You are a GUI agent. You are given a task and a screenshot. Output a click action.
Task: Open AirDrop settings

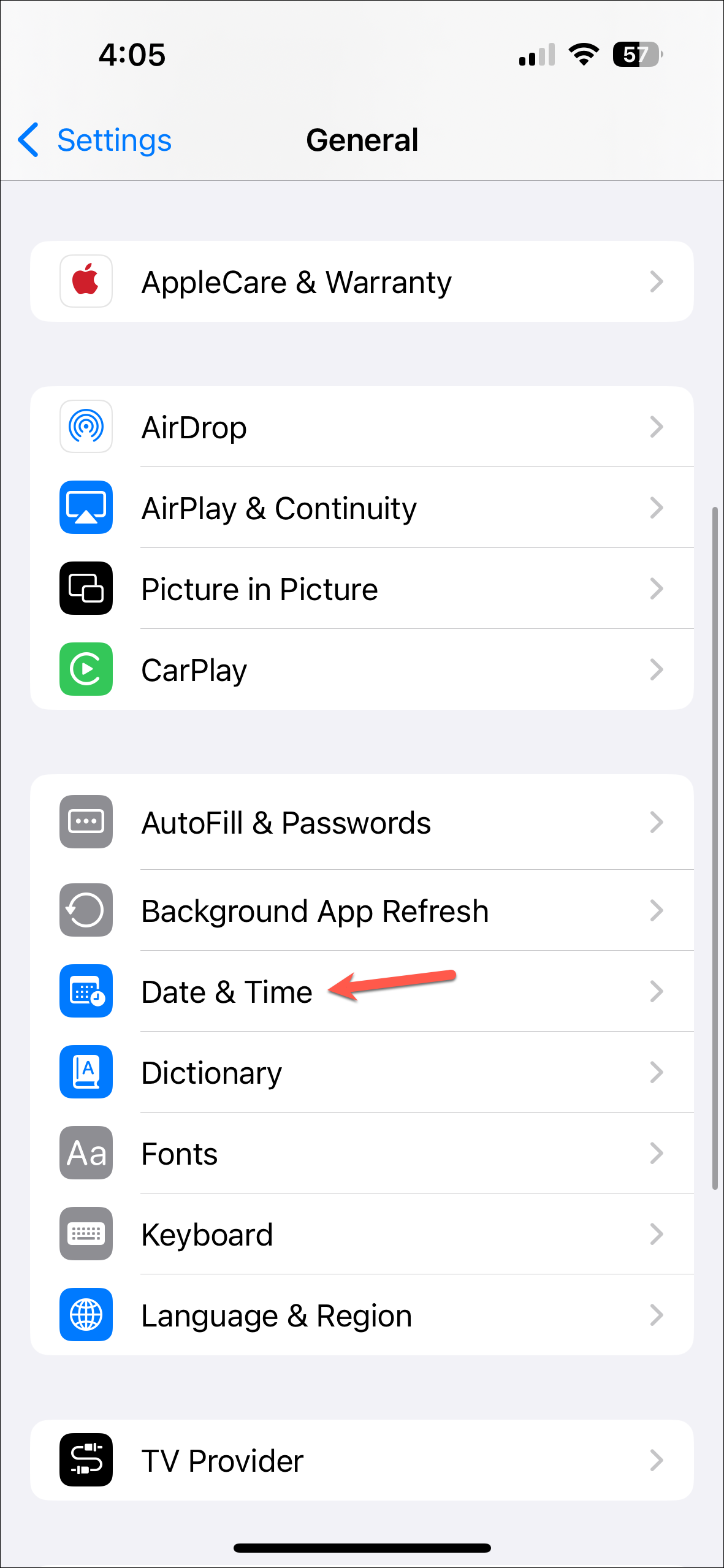[x=362, y=427]
